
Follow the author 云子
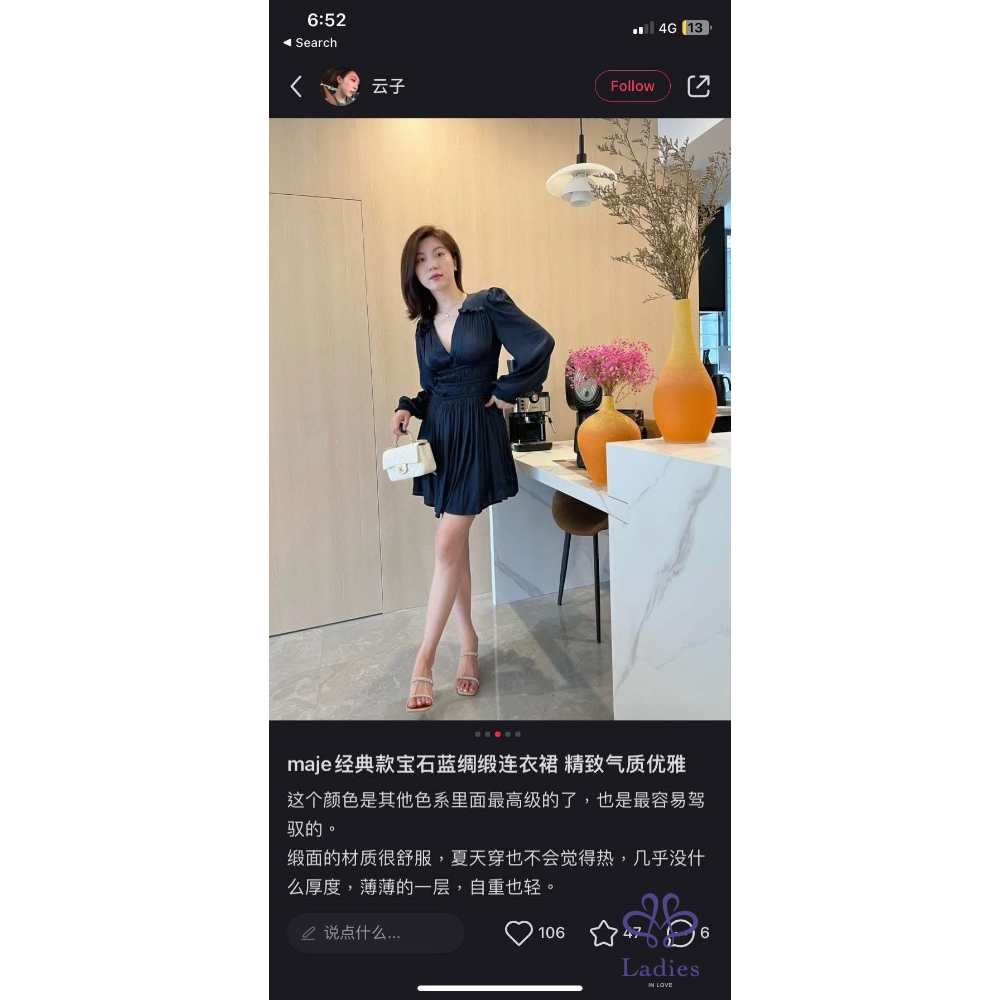tap(632, 86)
